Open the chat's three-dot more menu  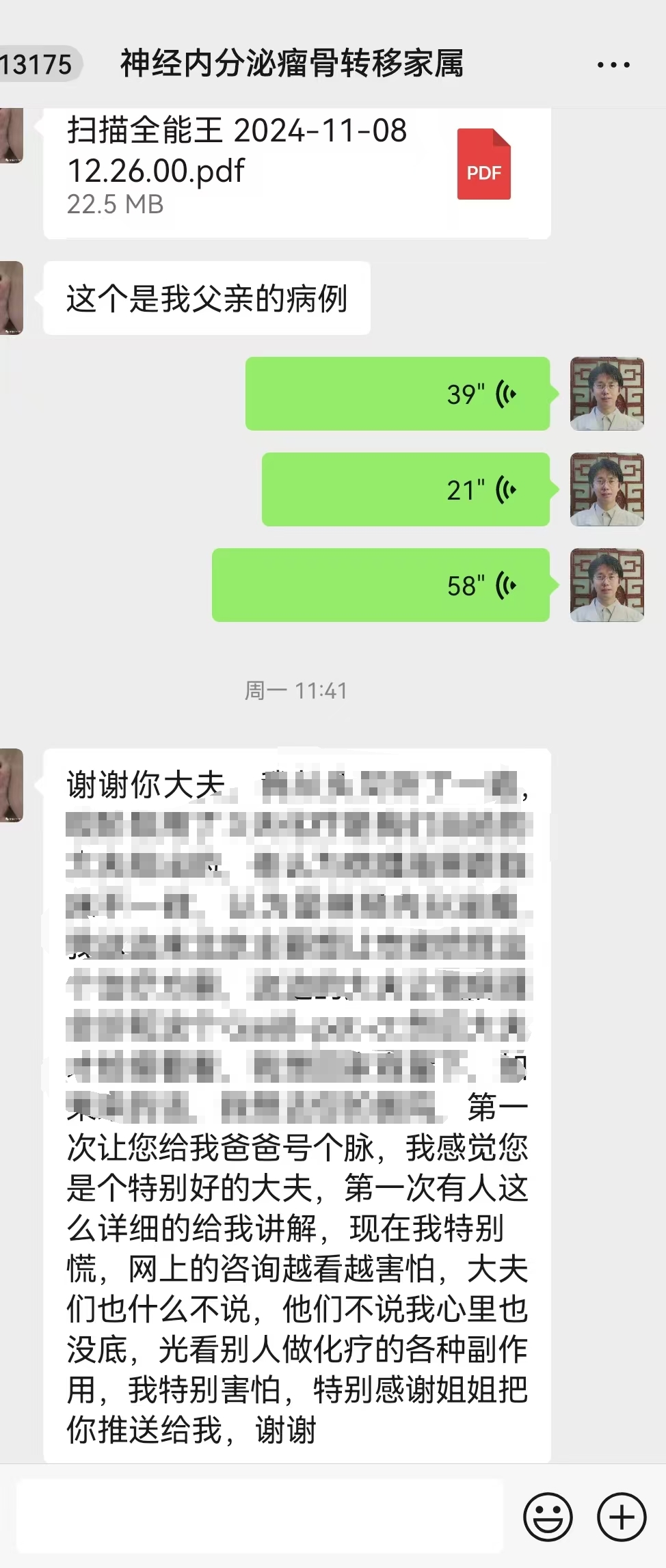pyautogui.click(x=613, y=65)
